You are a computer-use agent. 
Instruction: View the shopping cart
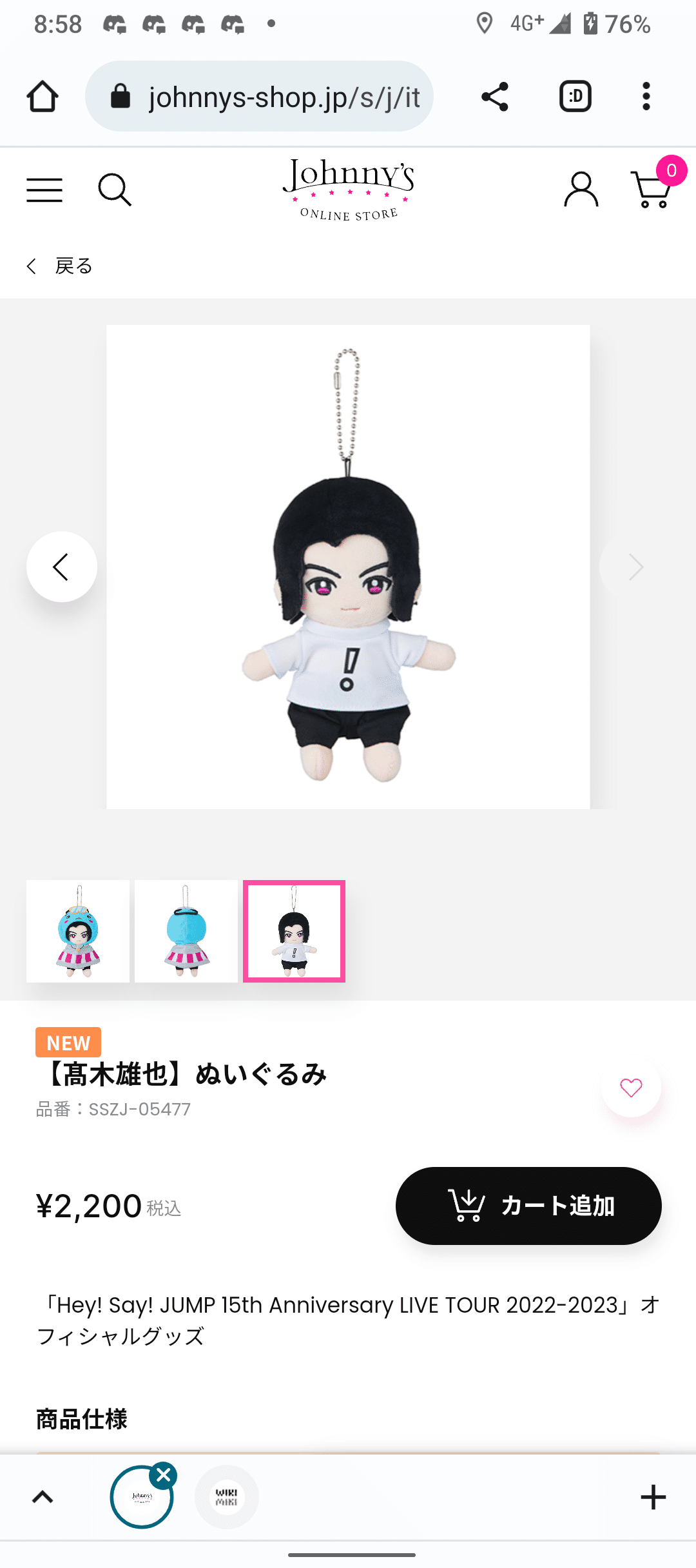click(x=651, y=188)
